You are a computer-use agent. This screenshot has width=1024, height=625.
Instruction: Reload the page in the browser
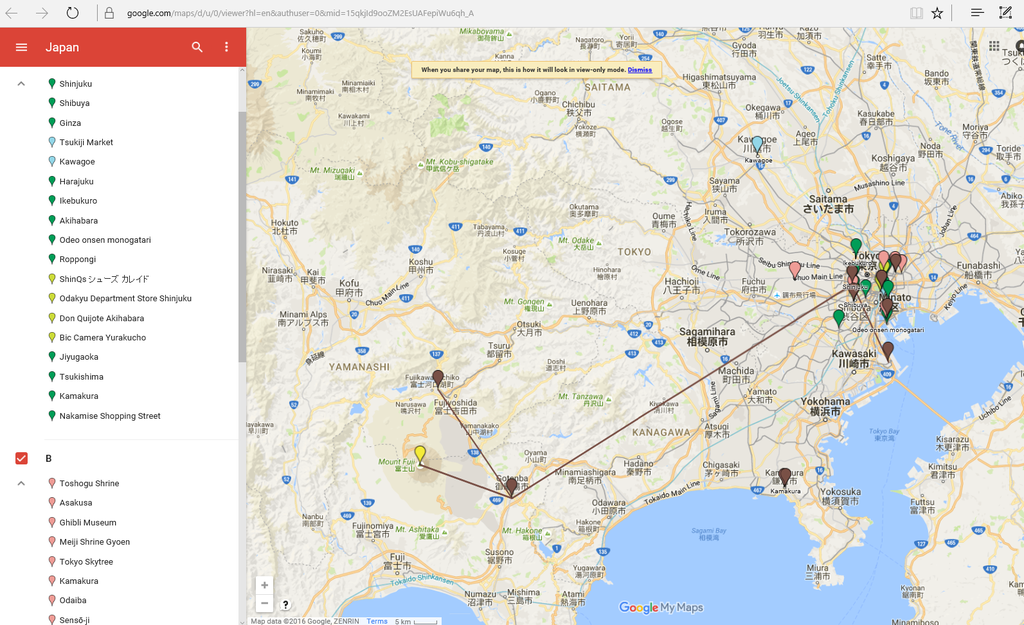click(73, 13)
